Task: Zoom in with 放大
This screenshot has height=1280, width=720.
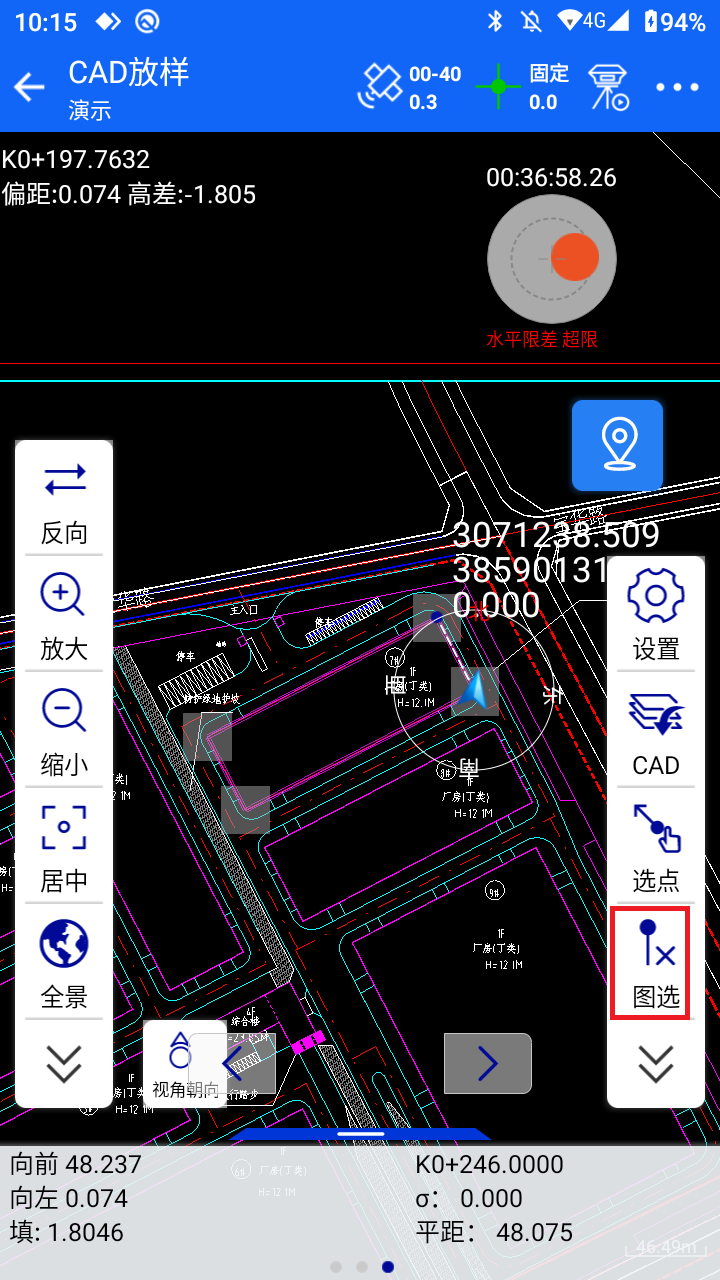Action: tap(64, 617)
